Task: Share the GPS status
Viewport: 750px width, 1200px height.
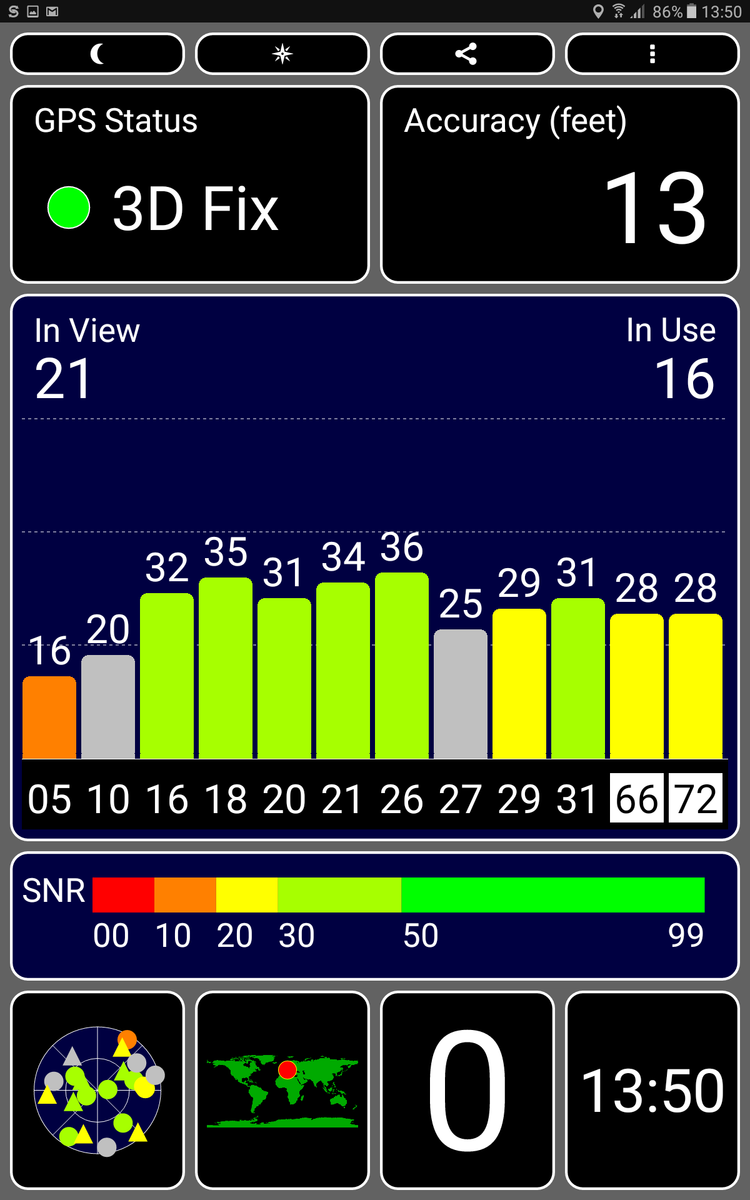Action: tap(467, 54)
